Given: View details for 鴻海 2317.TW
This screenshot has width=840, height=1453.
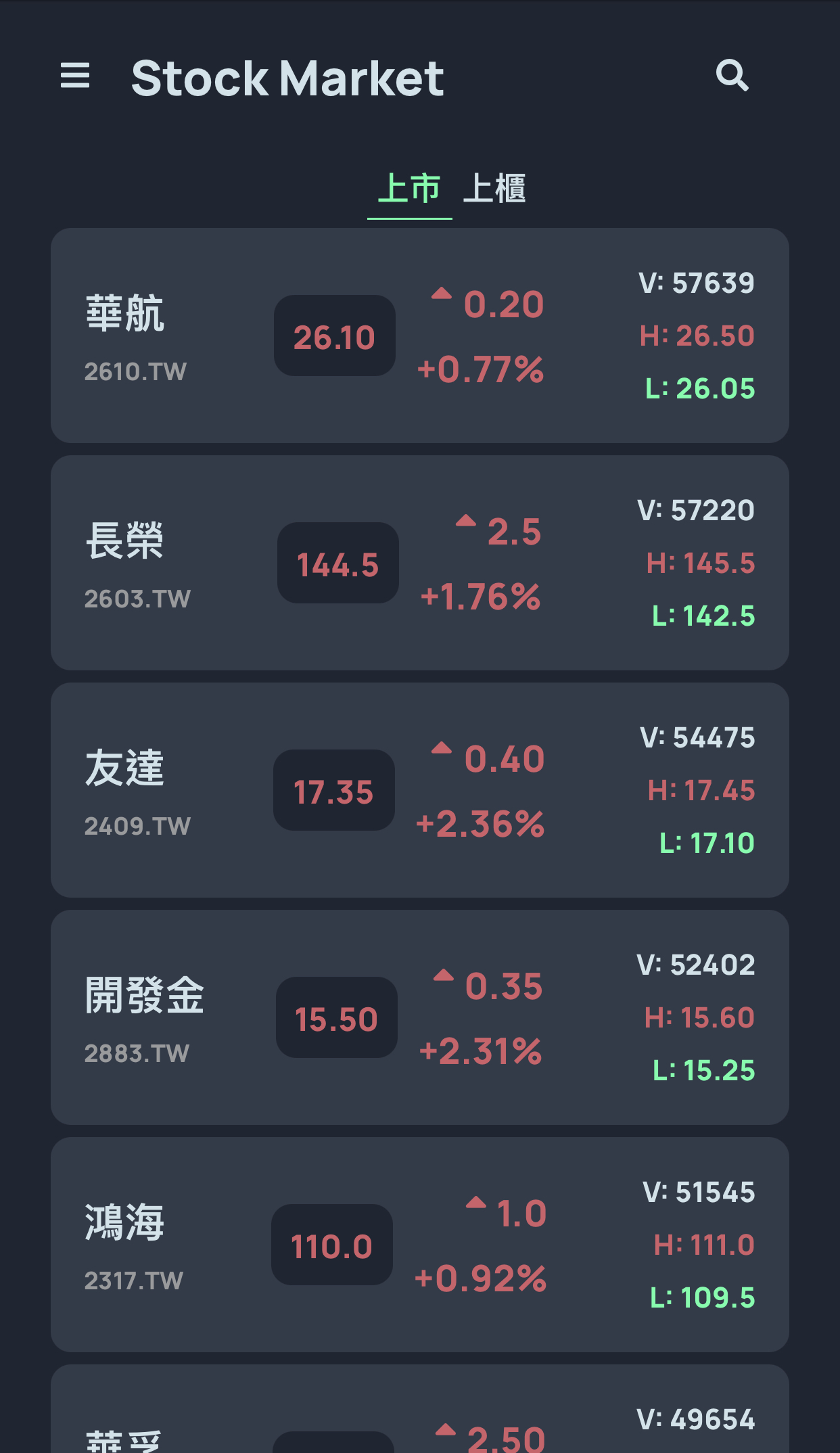Looking at the screenshot, I should (x=419, y=1245).
